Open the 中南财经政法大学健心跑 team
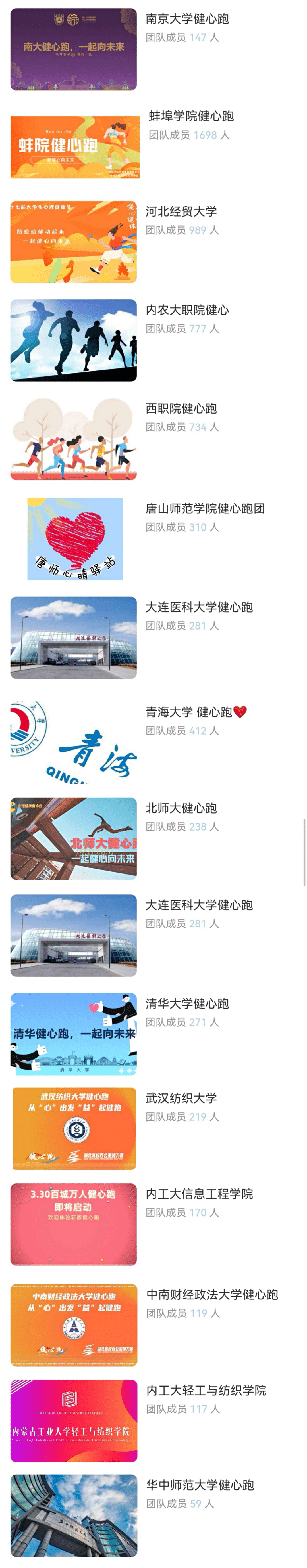307x1568 pixels. point(212,1294)
